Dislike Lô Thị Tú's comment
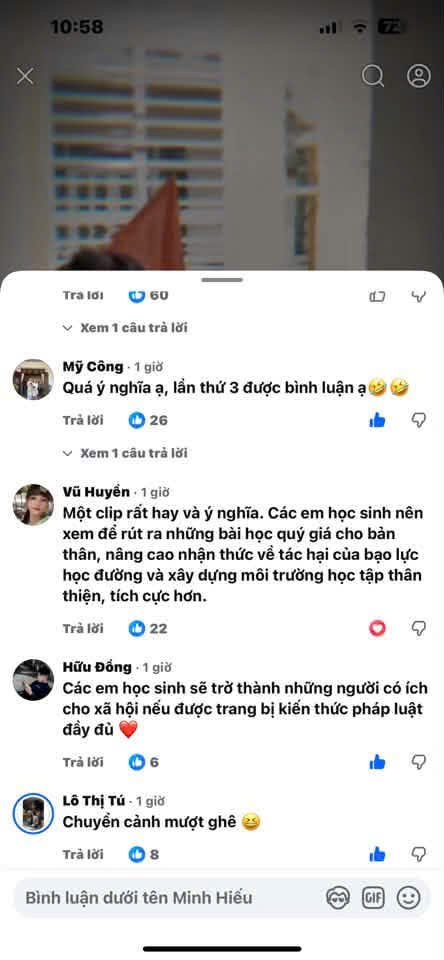Screen dimensions: 444x960 point(419,854)
